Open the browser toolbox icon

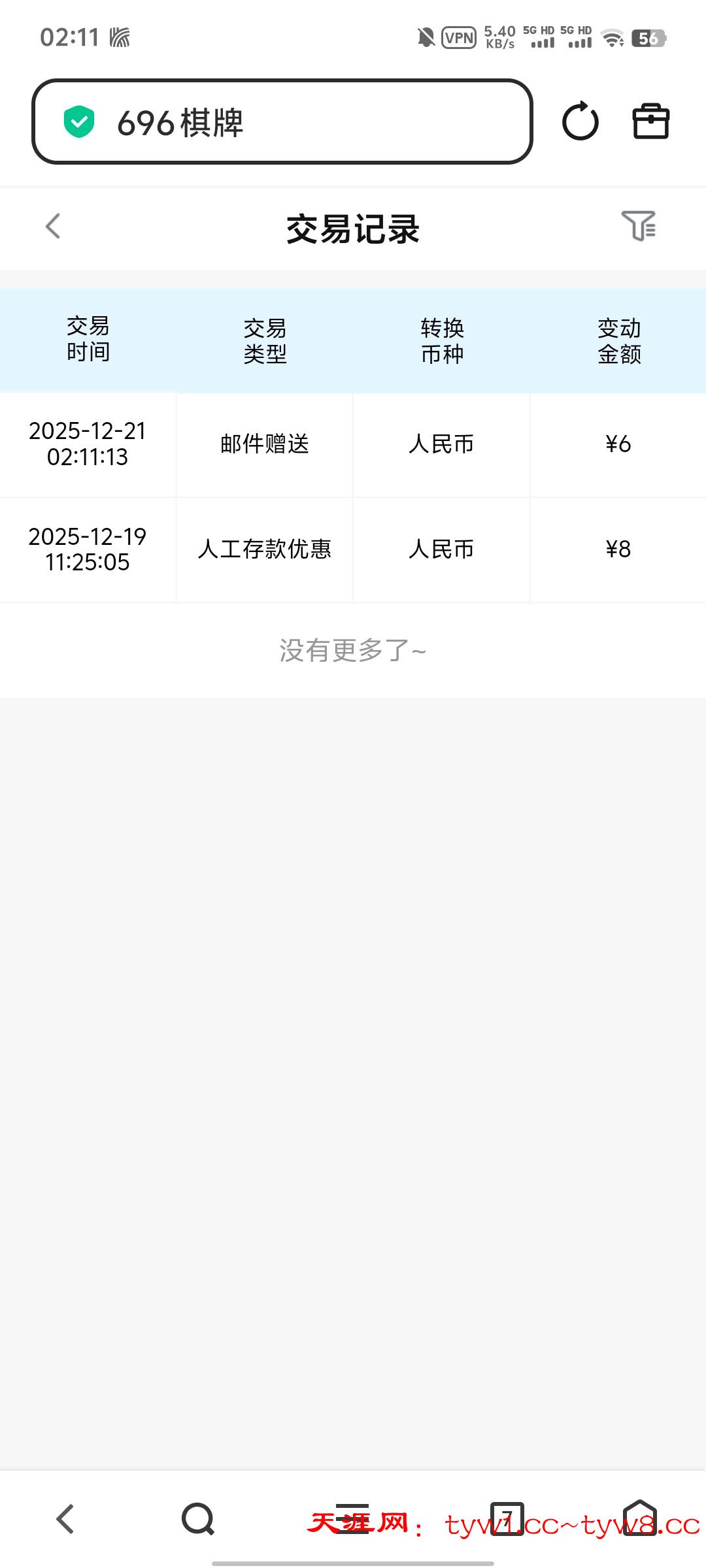click(x=651, y=122)
